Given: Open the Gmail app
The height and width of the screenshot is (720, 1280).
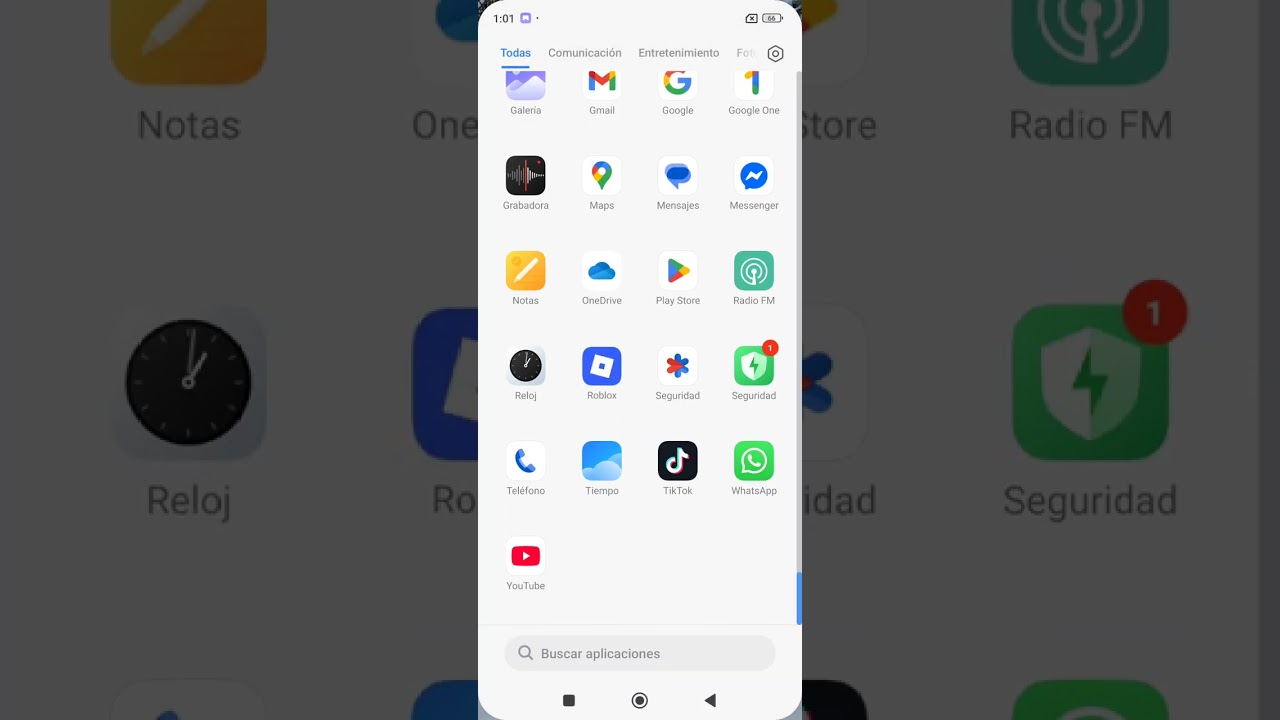Looking at the screenshot, I should [601, 84].
